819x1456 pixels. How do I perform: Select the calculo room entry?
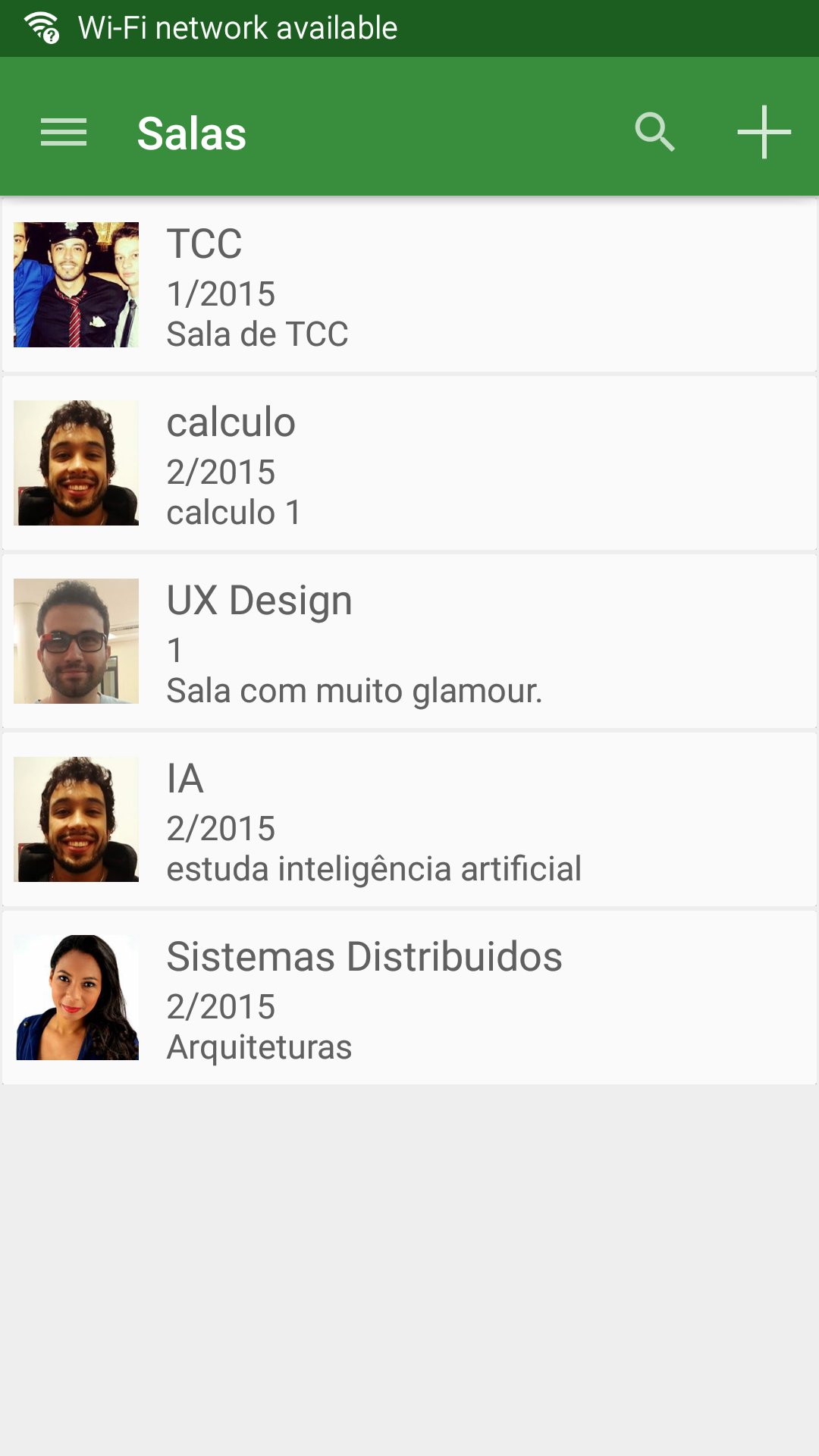click(409, 461)
